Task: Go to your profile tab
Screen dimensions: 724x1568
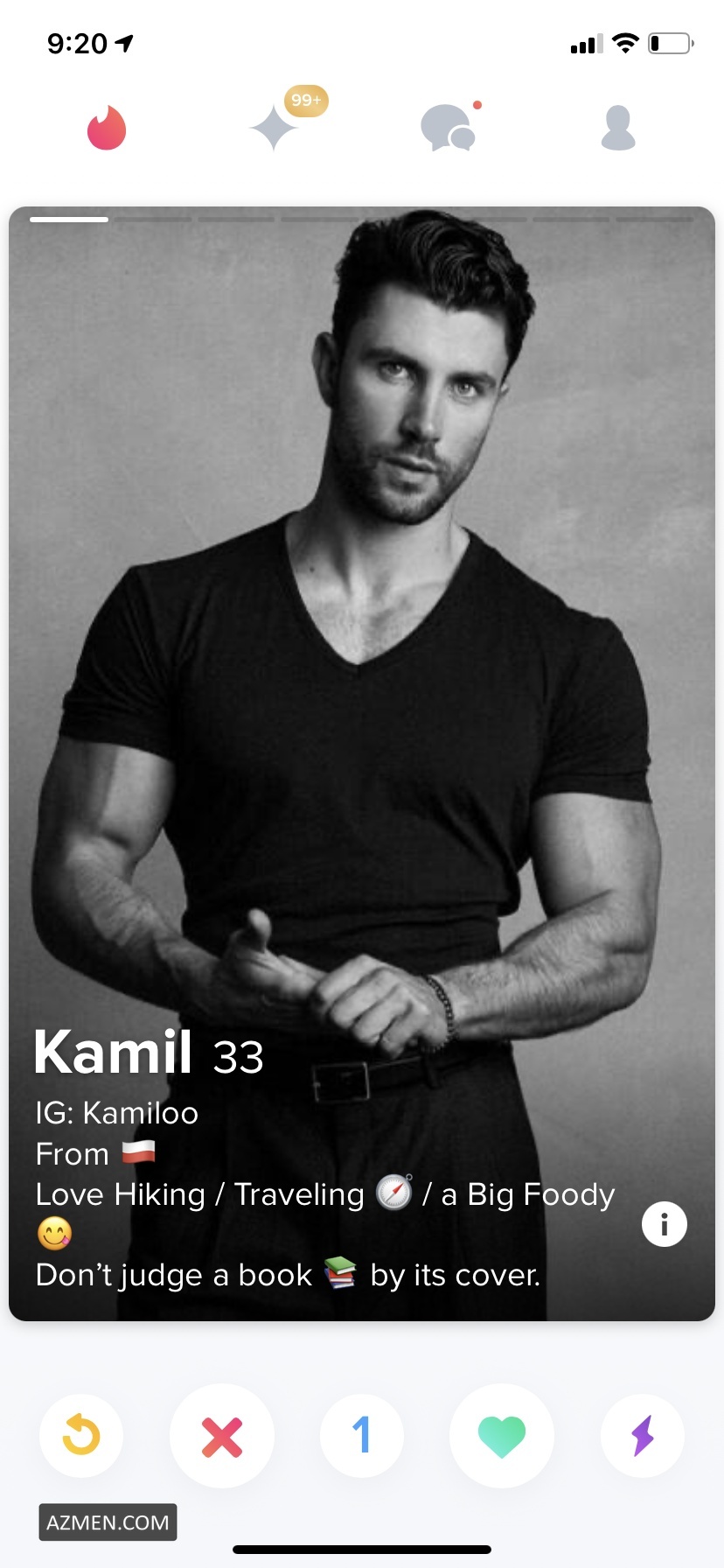Action: tap(617, 128)
